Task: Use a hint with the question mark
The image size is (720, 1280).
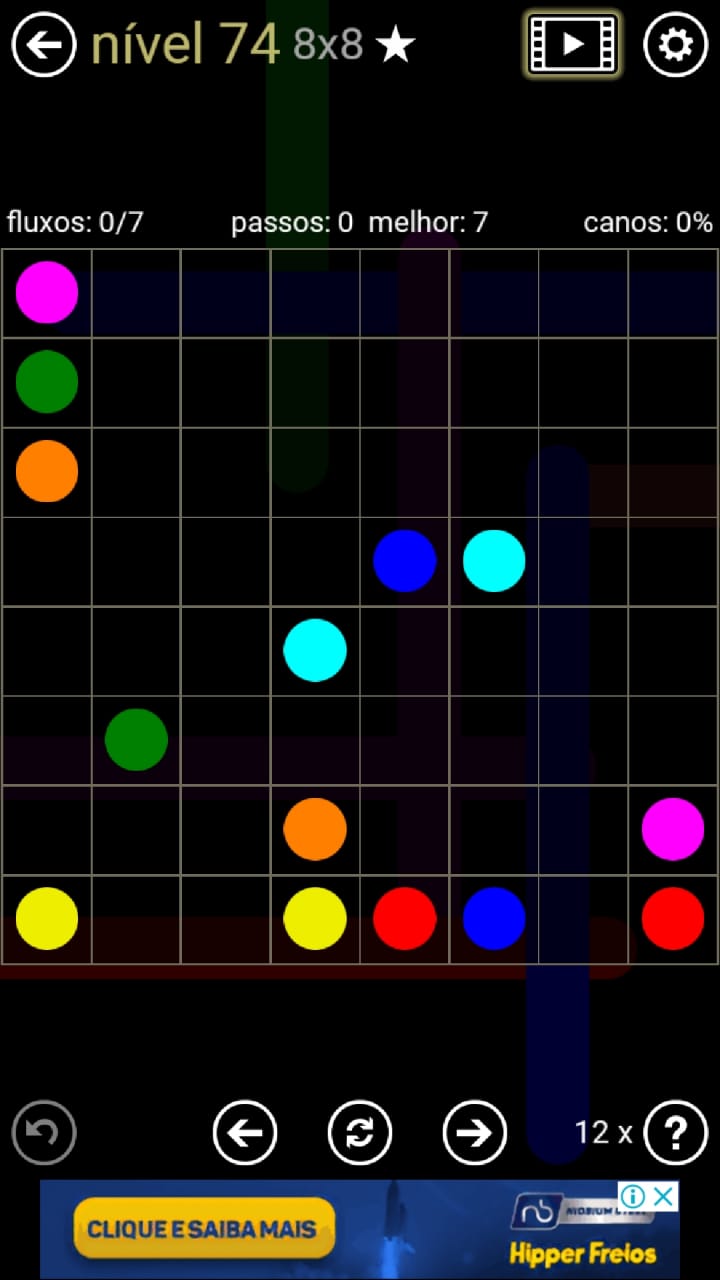Action: tap(676, 1132)
